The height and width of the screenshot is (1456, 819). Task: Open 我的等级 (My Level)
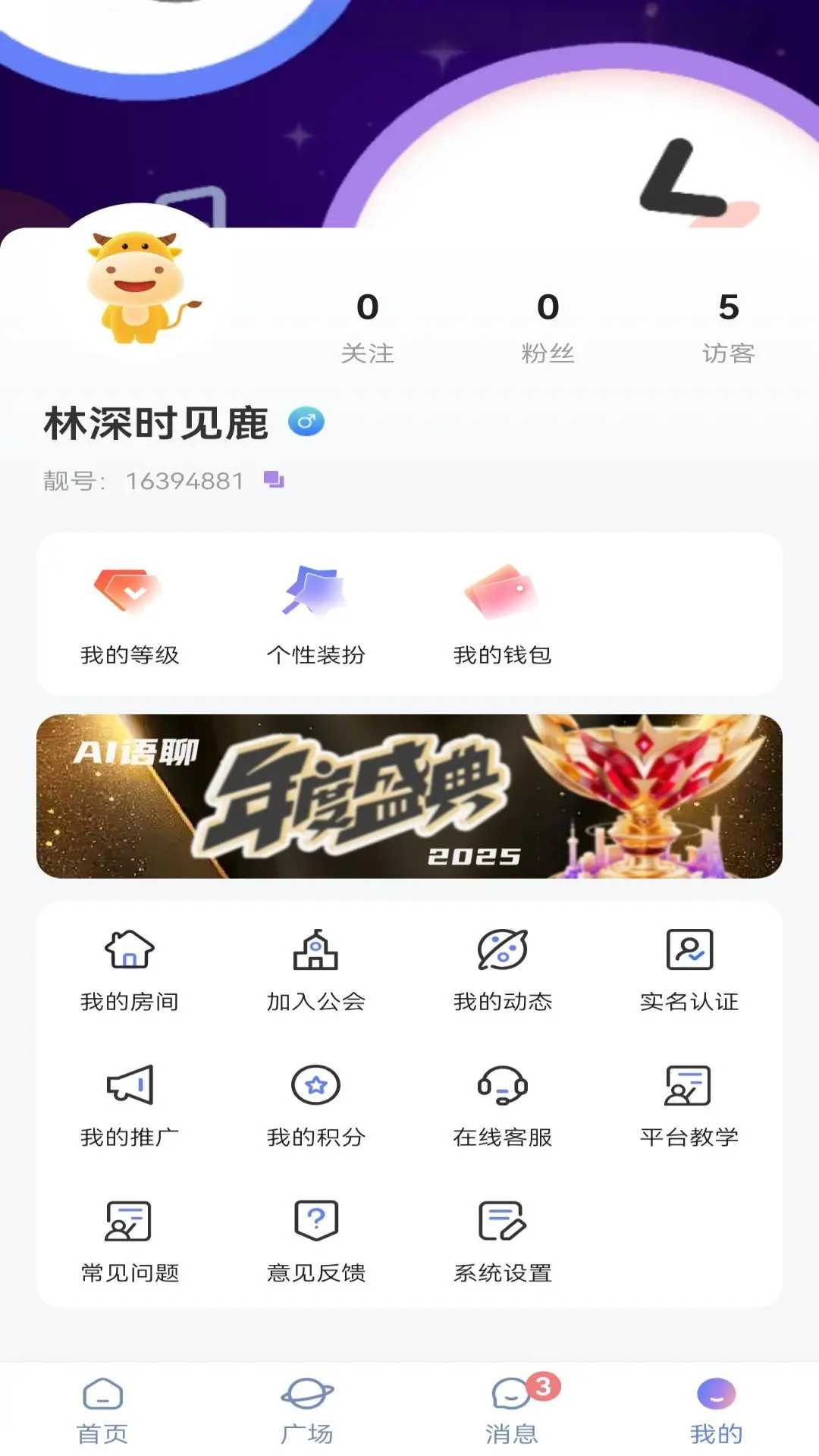(x=130, y=614)
